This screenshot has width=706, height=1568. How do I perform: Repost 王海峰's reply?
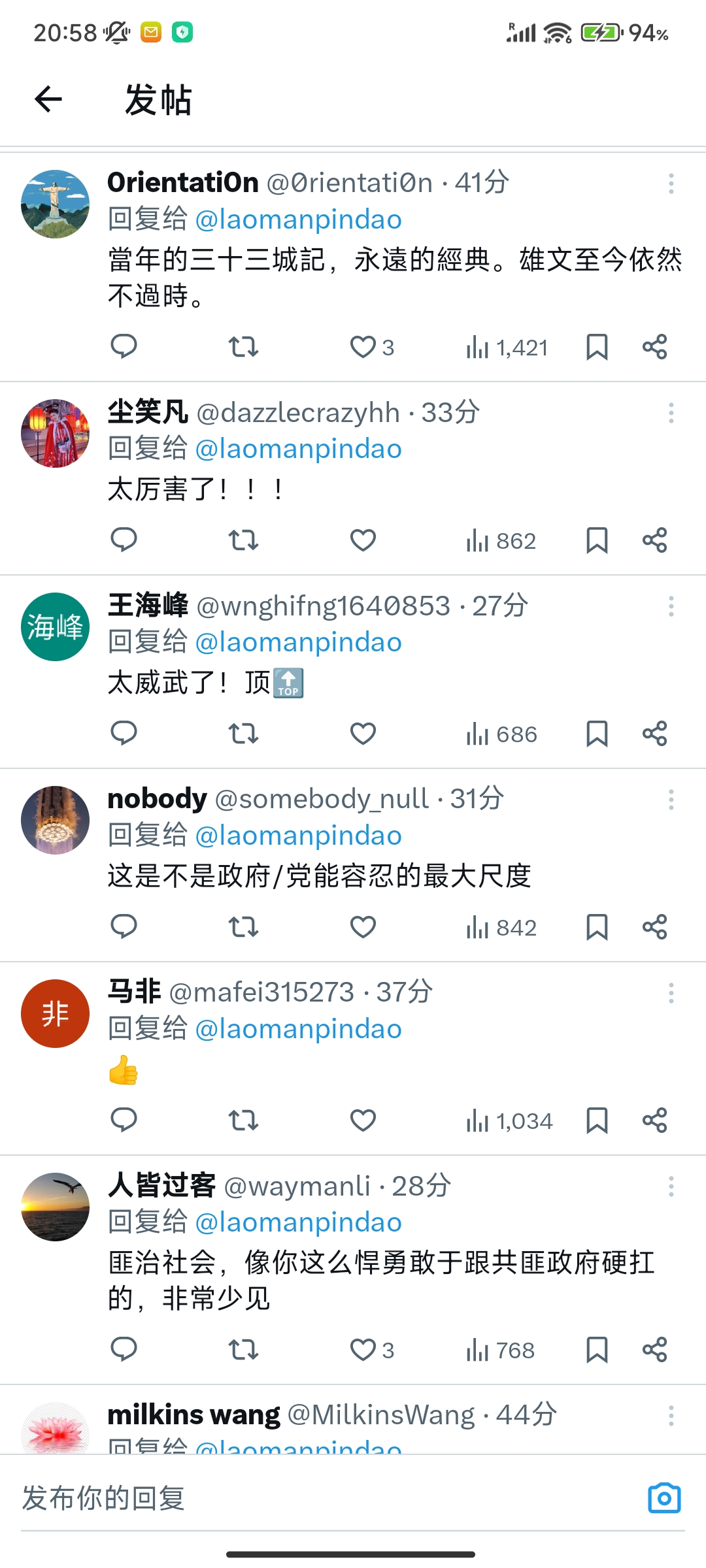(243, 734)
